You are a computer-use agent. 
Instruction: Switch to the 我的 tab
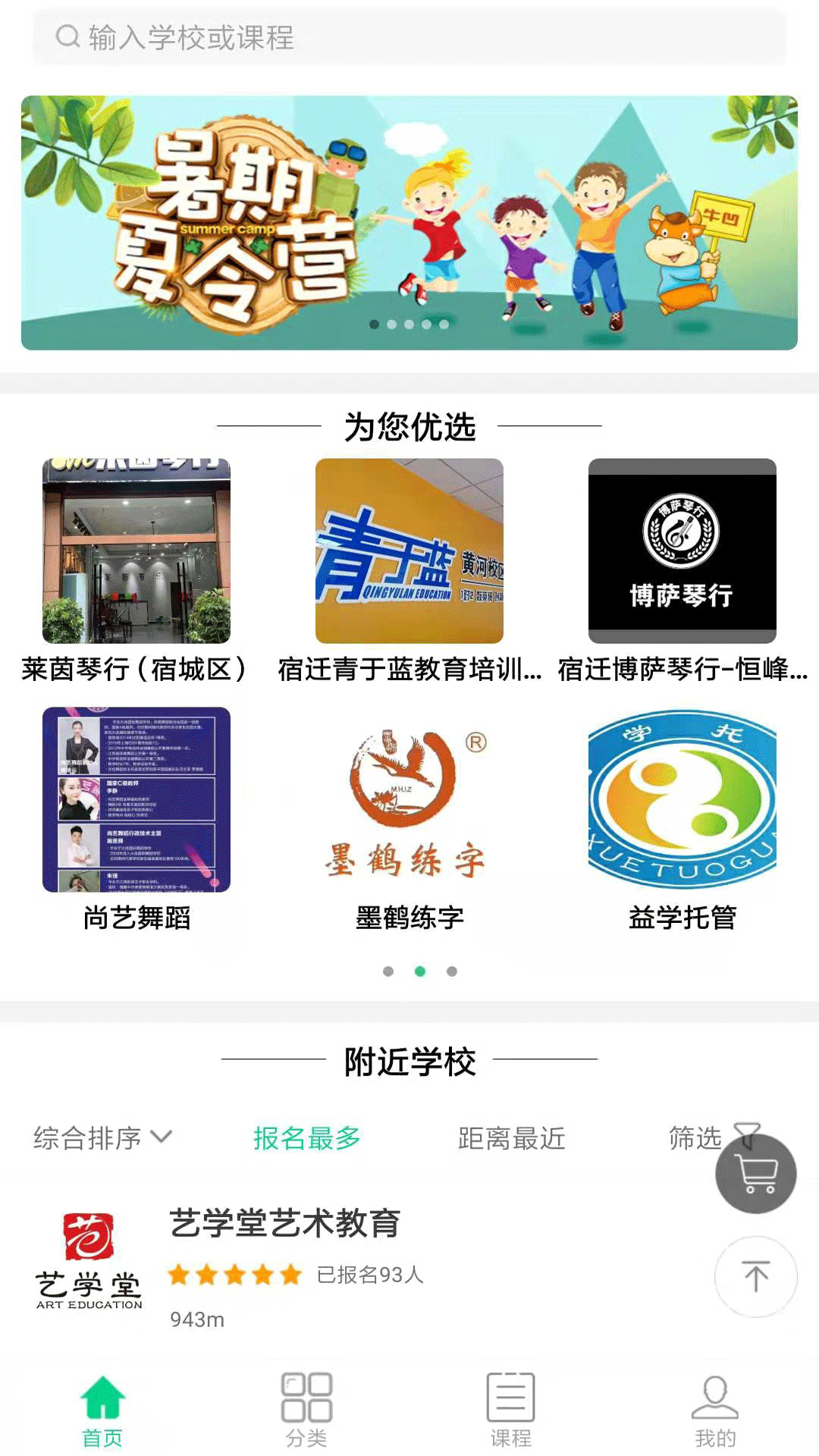coord(715,1410)
